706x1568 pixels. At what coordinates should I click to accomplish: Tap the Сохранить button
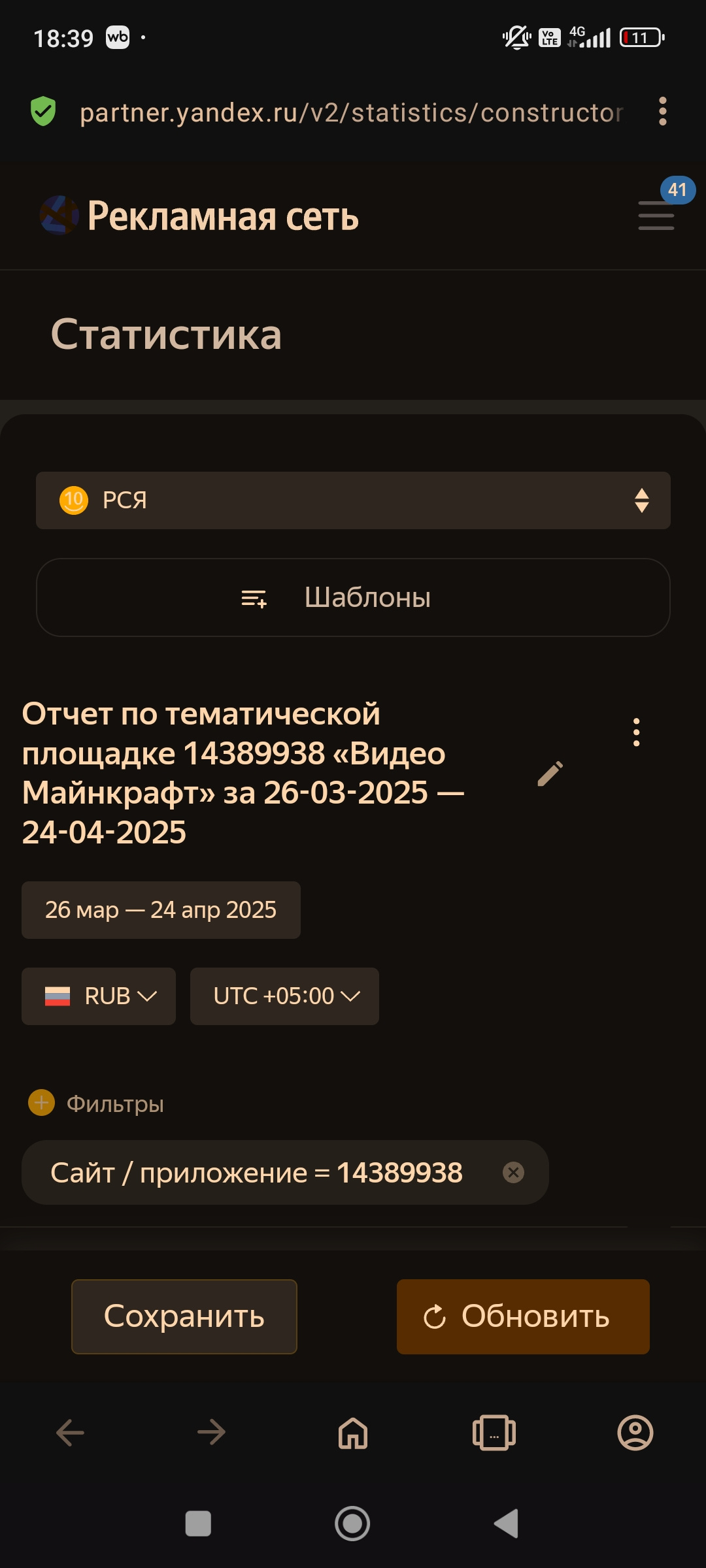184,1316
